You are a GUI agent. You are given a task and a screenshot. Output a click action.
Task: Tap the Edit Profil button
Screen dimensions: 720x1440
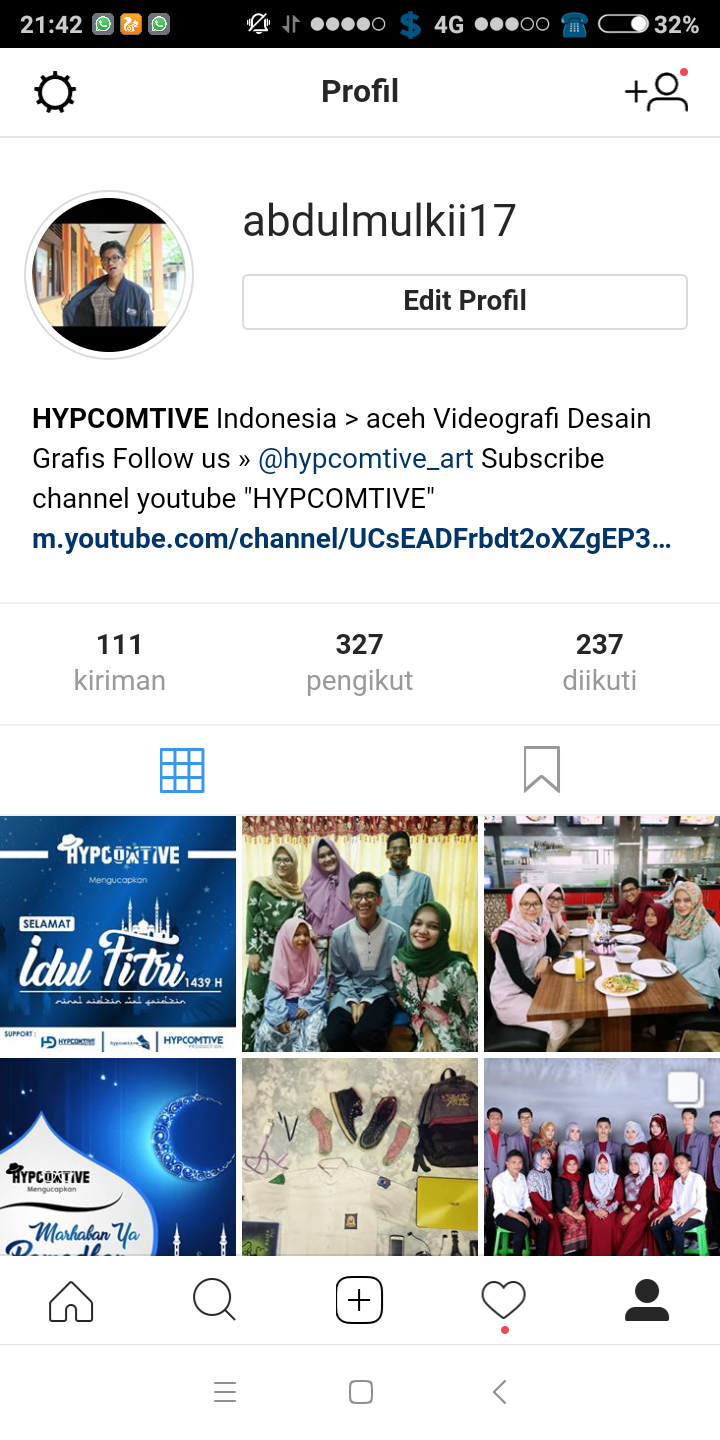pyautogui.click(x=464, y=301)
